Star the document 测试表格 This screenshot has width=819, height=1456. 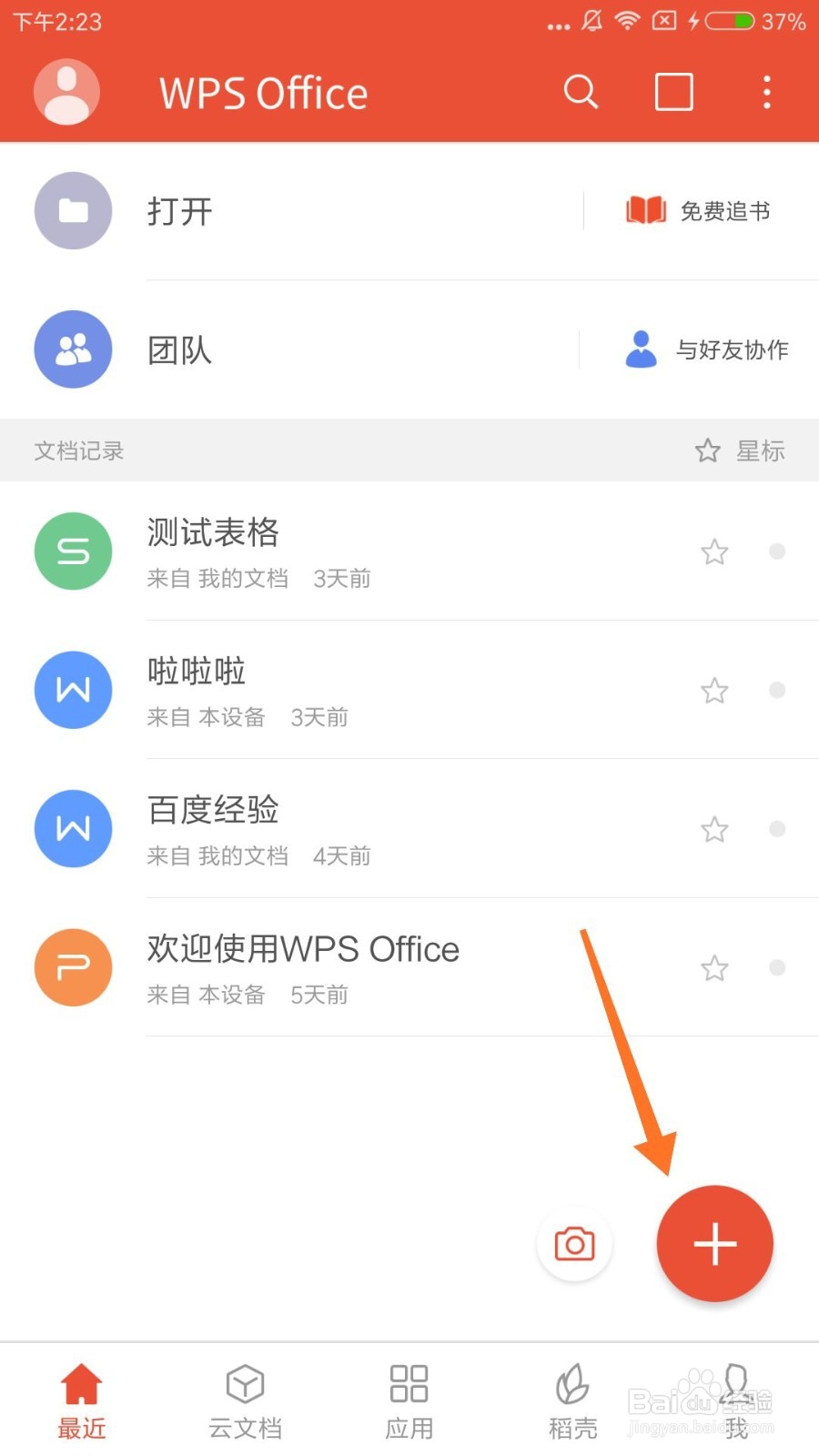coord(714,551)
